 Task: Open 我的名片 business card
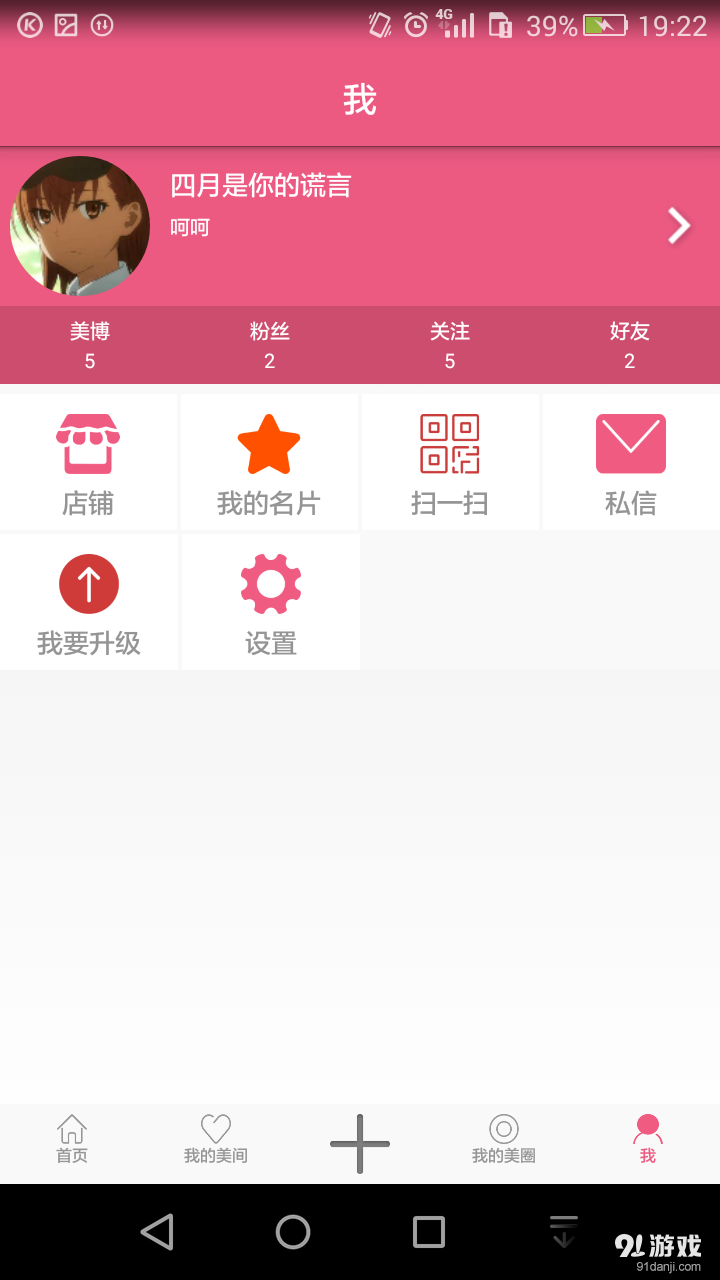(x=269, y=463)
